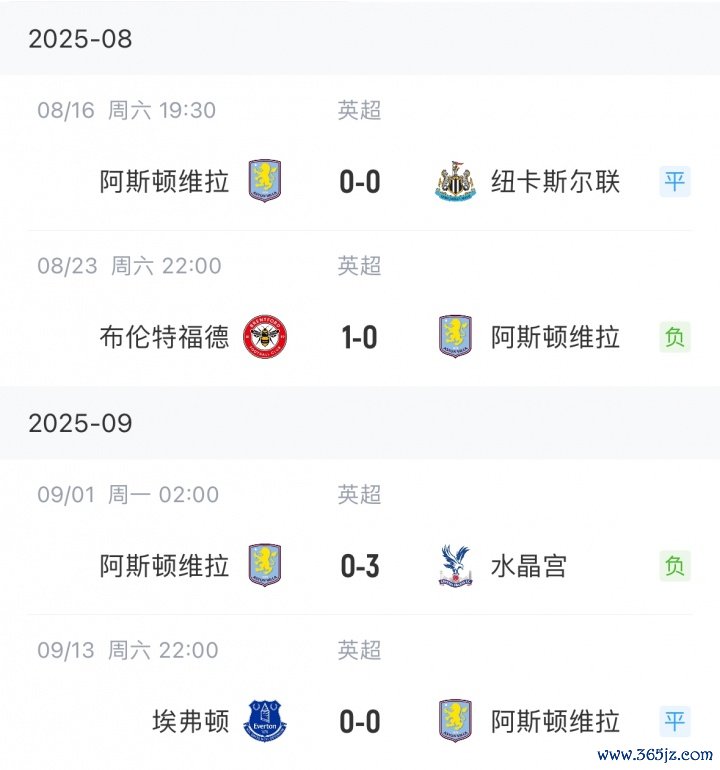Image resolution: width=720 pixels, height=770 pixels.
Task: View the Aston Villa vs Crystal Palace 0-3 match
Action: click(x=360, y=566)
